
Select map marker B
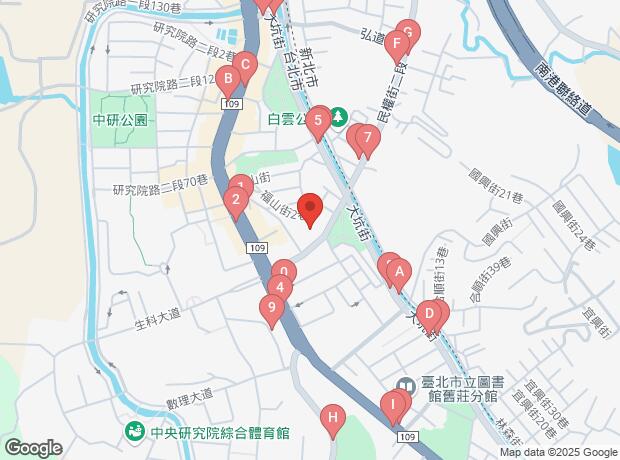pos(228,79)
